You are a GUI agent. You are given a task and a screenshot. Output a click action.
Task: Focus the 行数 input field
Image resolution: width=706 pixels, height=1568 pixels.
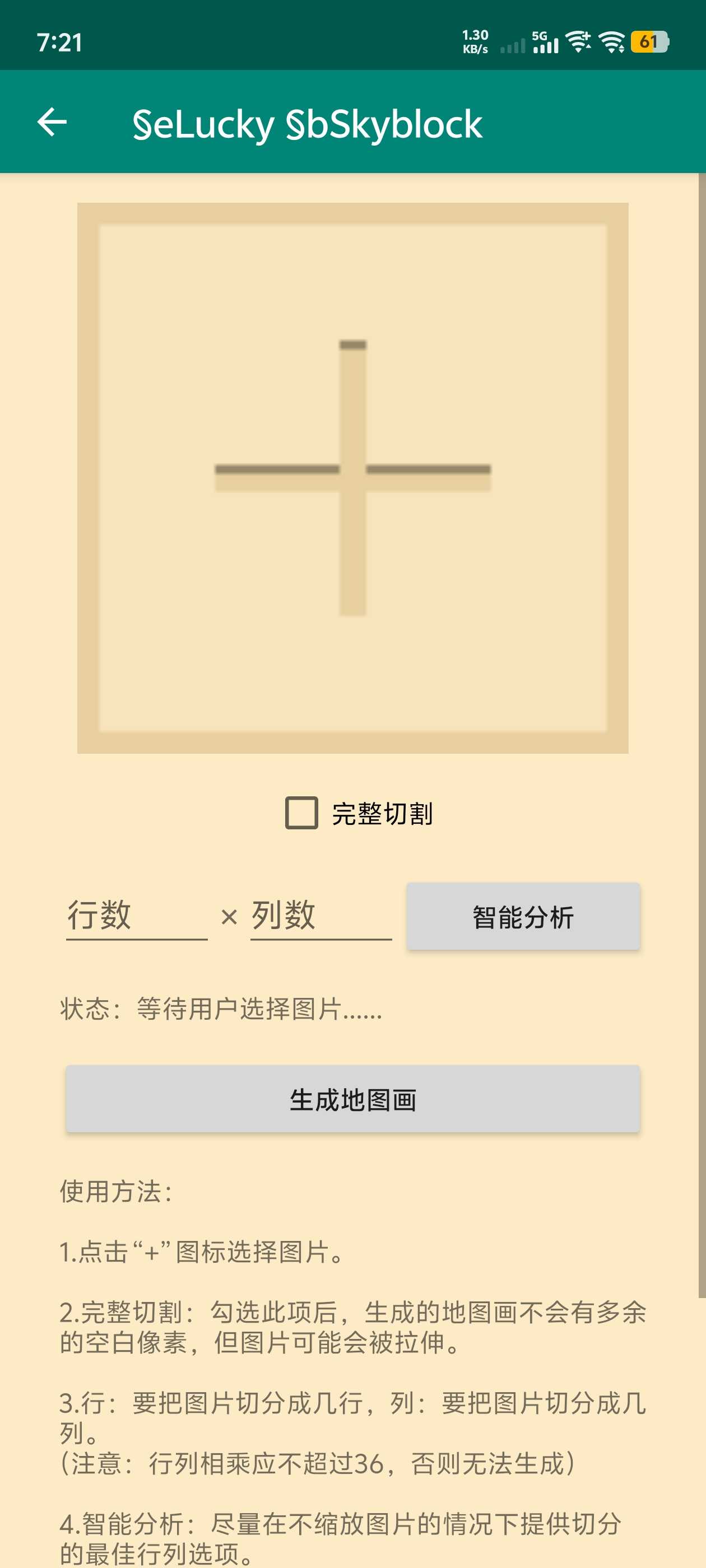(137, 916)
